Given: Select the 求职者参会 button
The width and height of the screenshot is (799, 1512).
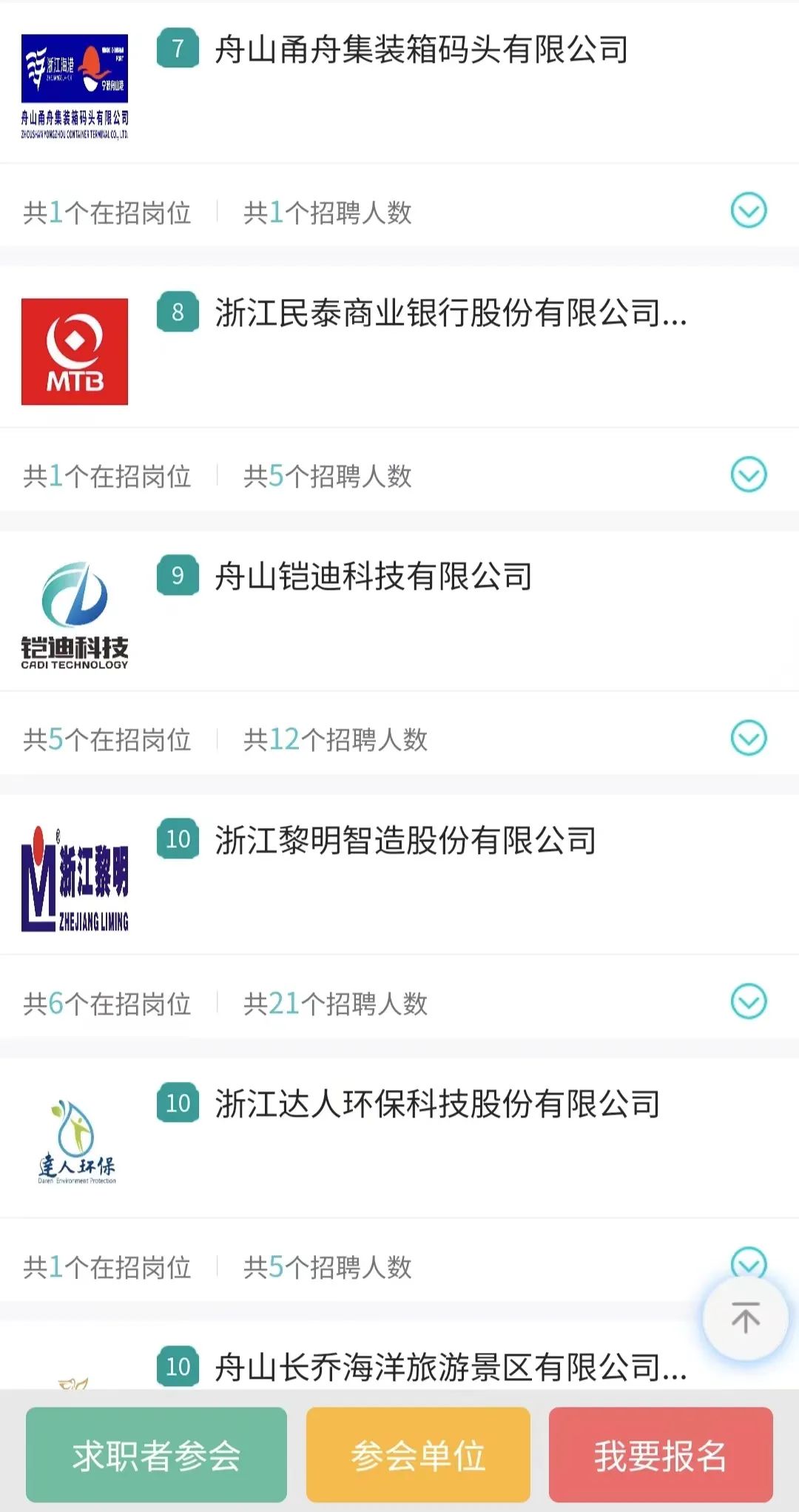Looking at the screenshot, I should pyautogui.click(x=156, y=1455).
